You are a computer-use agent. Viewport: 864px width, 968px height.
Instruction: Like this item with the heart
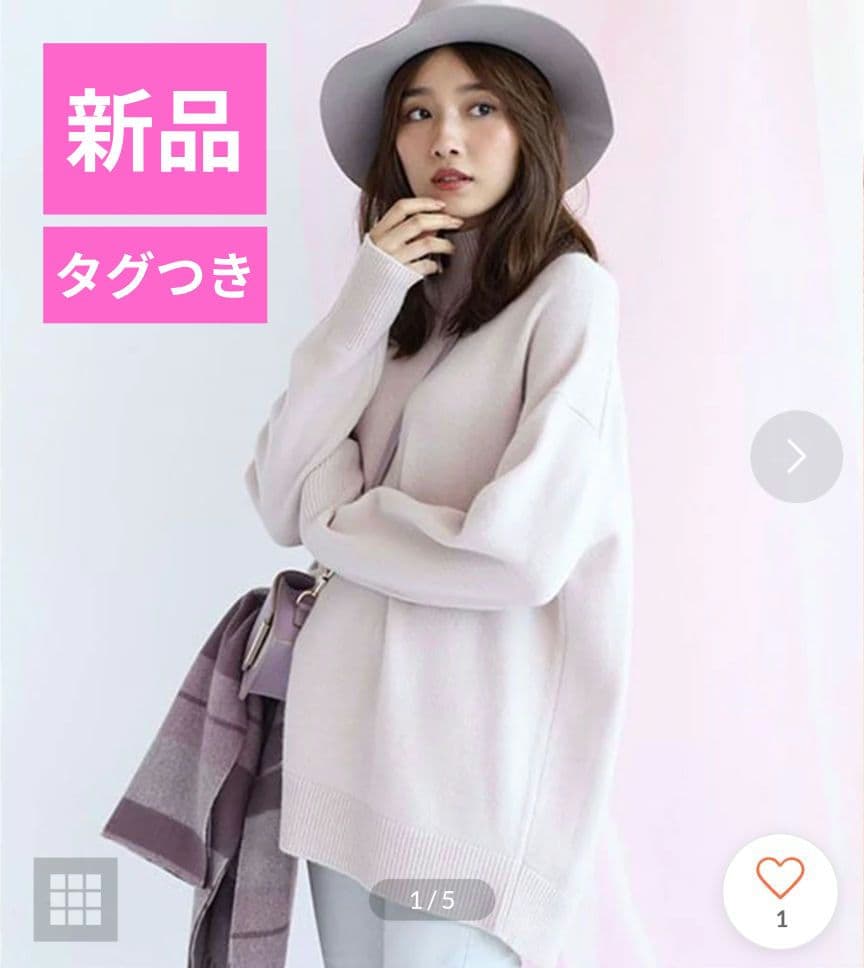point(780,879)
